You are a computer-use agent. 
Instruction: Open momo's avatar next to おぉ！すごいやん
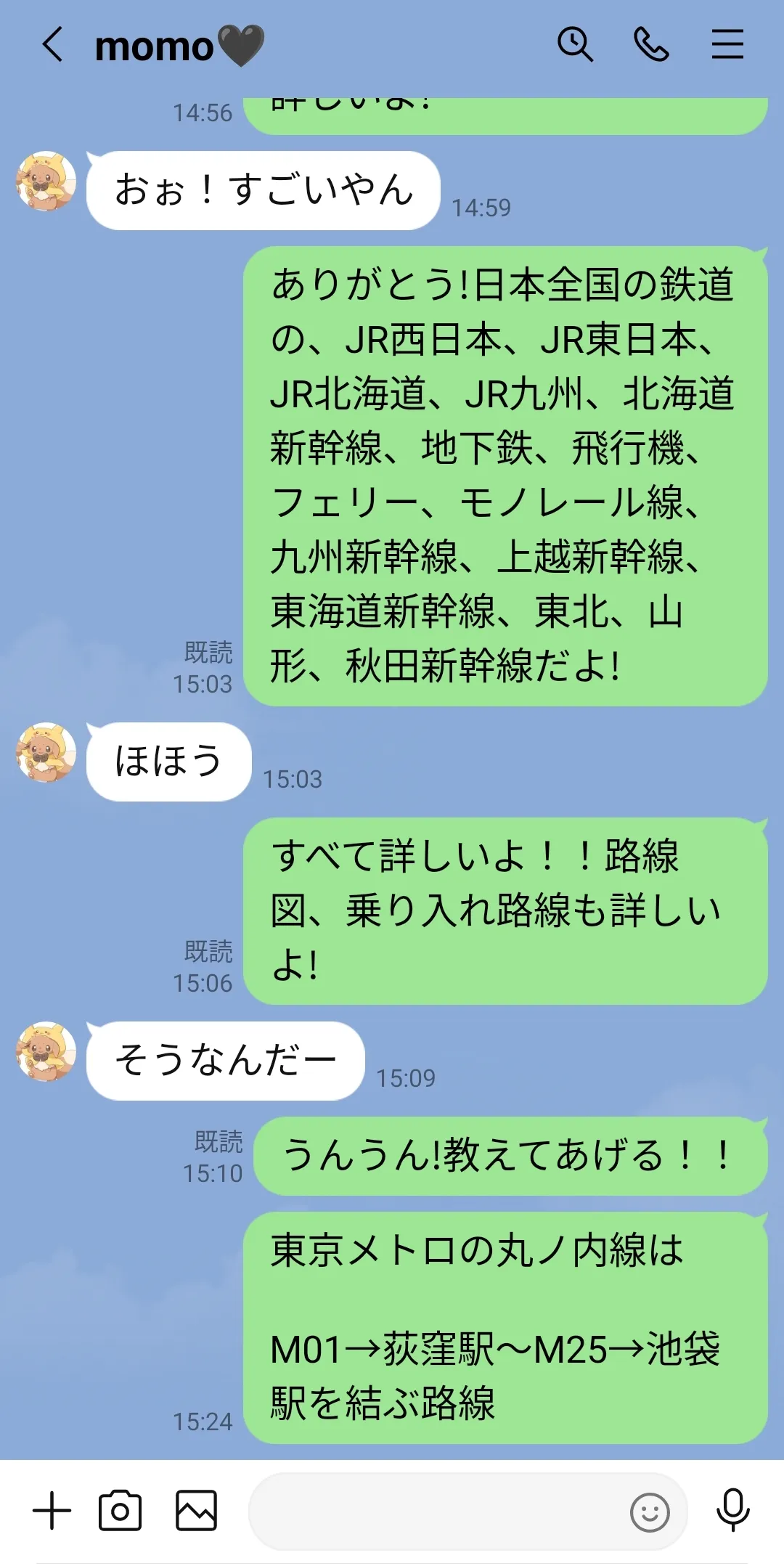pos(46,182)
